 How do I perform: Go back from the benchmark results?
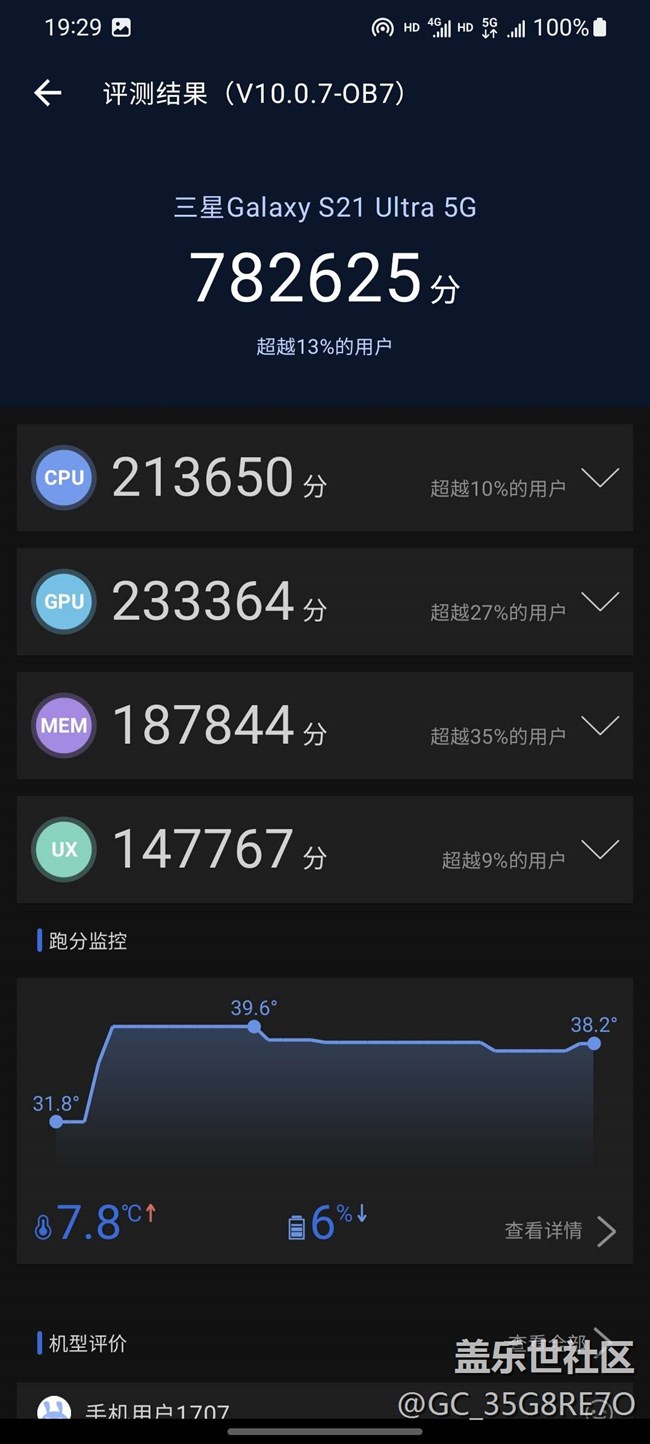(x=48, y=94)
